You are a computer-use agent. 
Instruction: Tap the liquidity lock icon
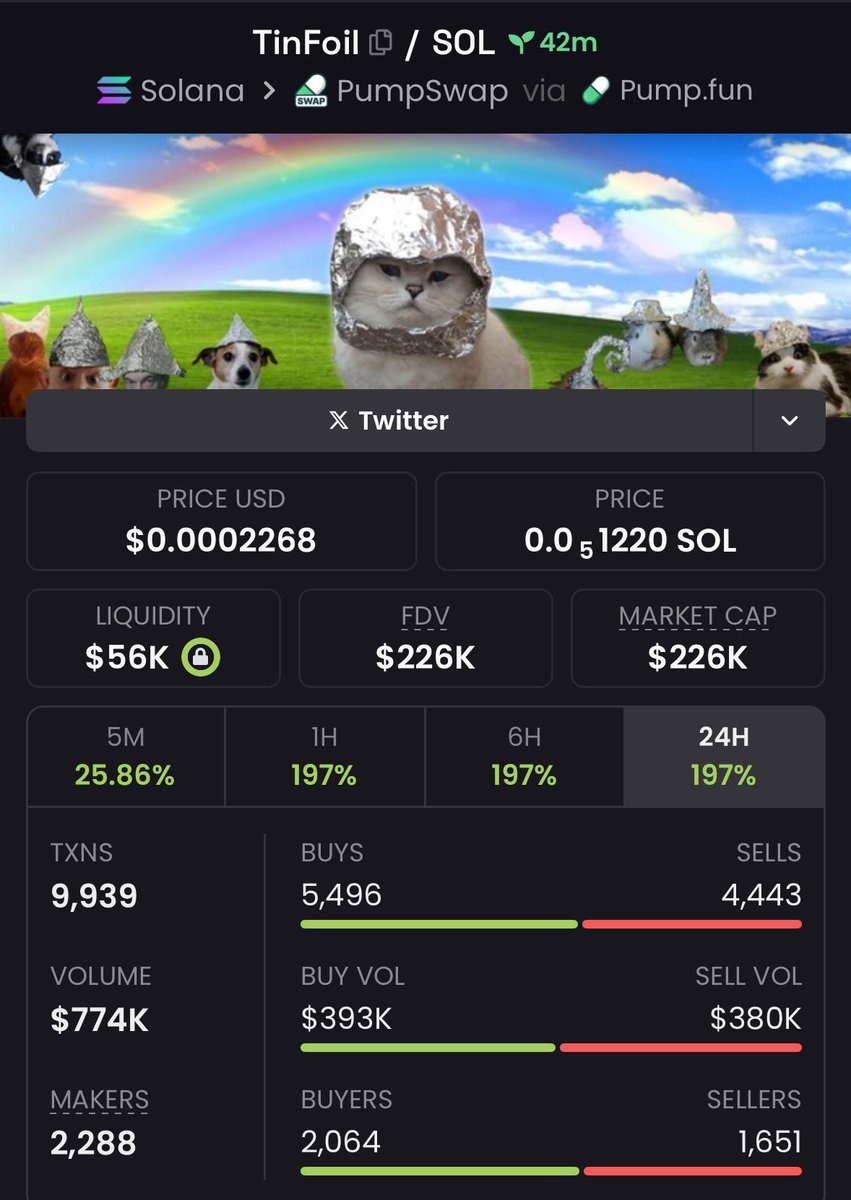coord(202,657)
